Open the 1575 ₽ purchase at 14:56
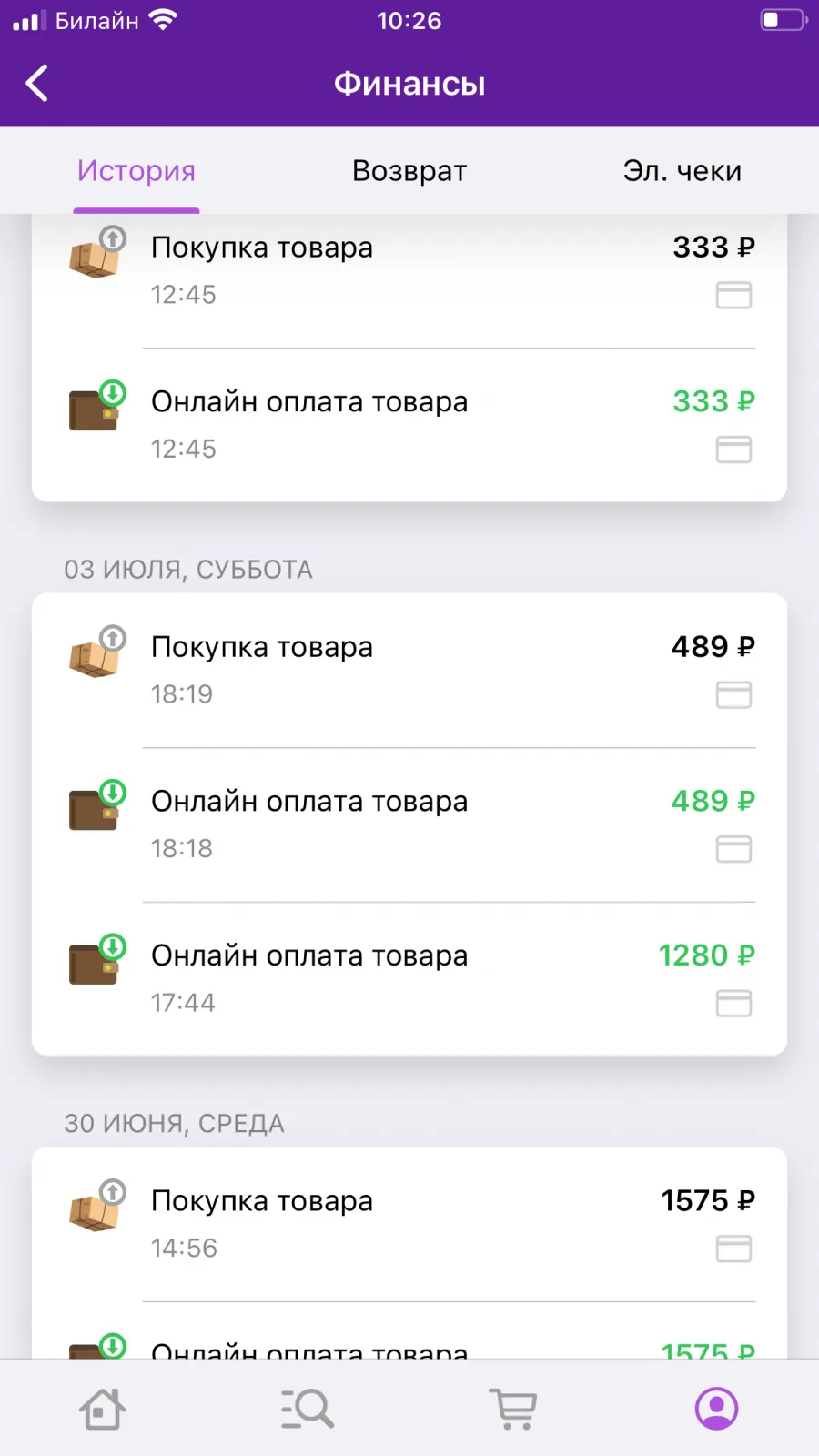 pos(409,1225)
